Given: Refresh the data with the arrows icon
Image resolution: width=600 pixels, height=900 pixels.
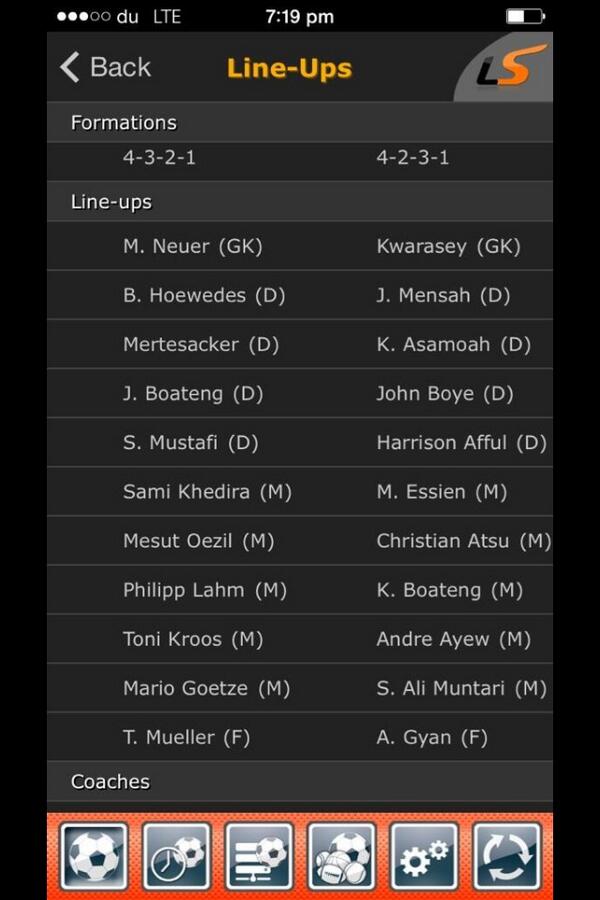Looking at the screenshot, I should [506, 856].
